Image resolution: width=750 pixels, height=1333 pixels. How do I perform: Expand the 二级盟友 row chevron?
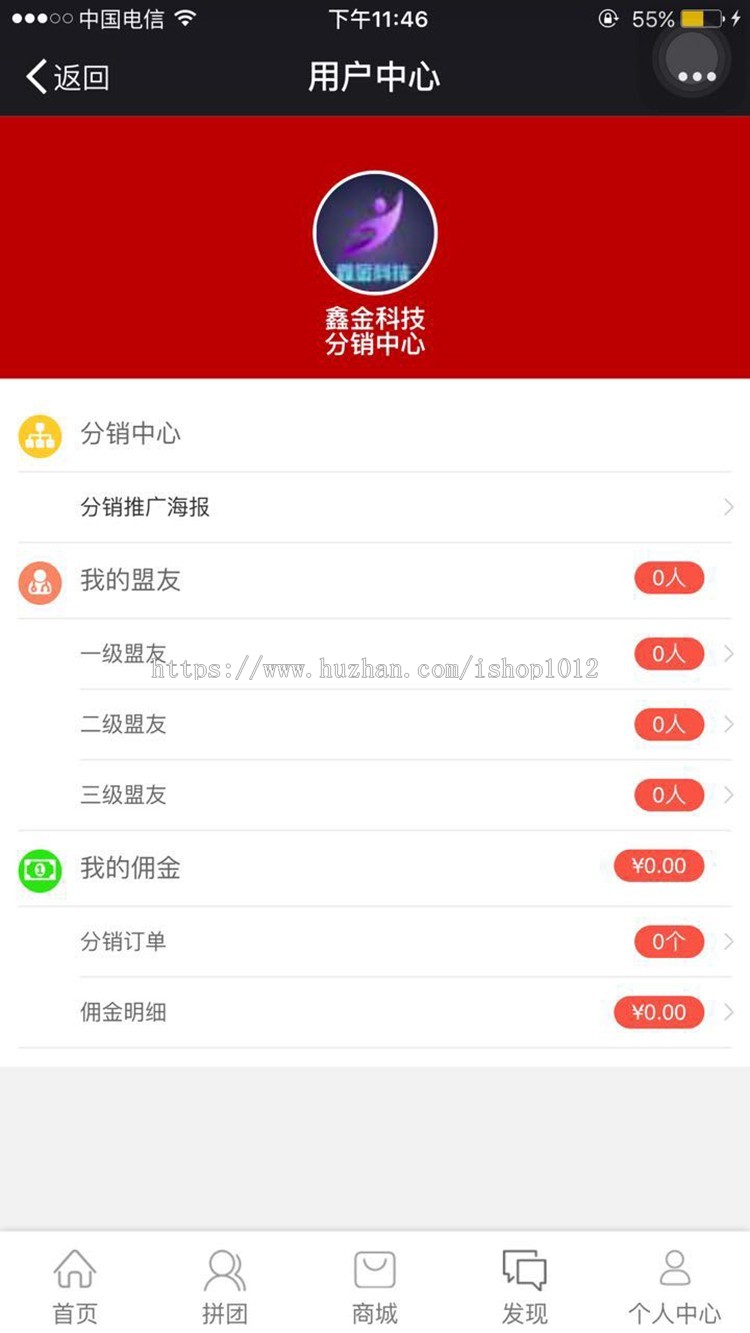pyautogui.click(x=728, y=724)
